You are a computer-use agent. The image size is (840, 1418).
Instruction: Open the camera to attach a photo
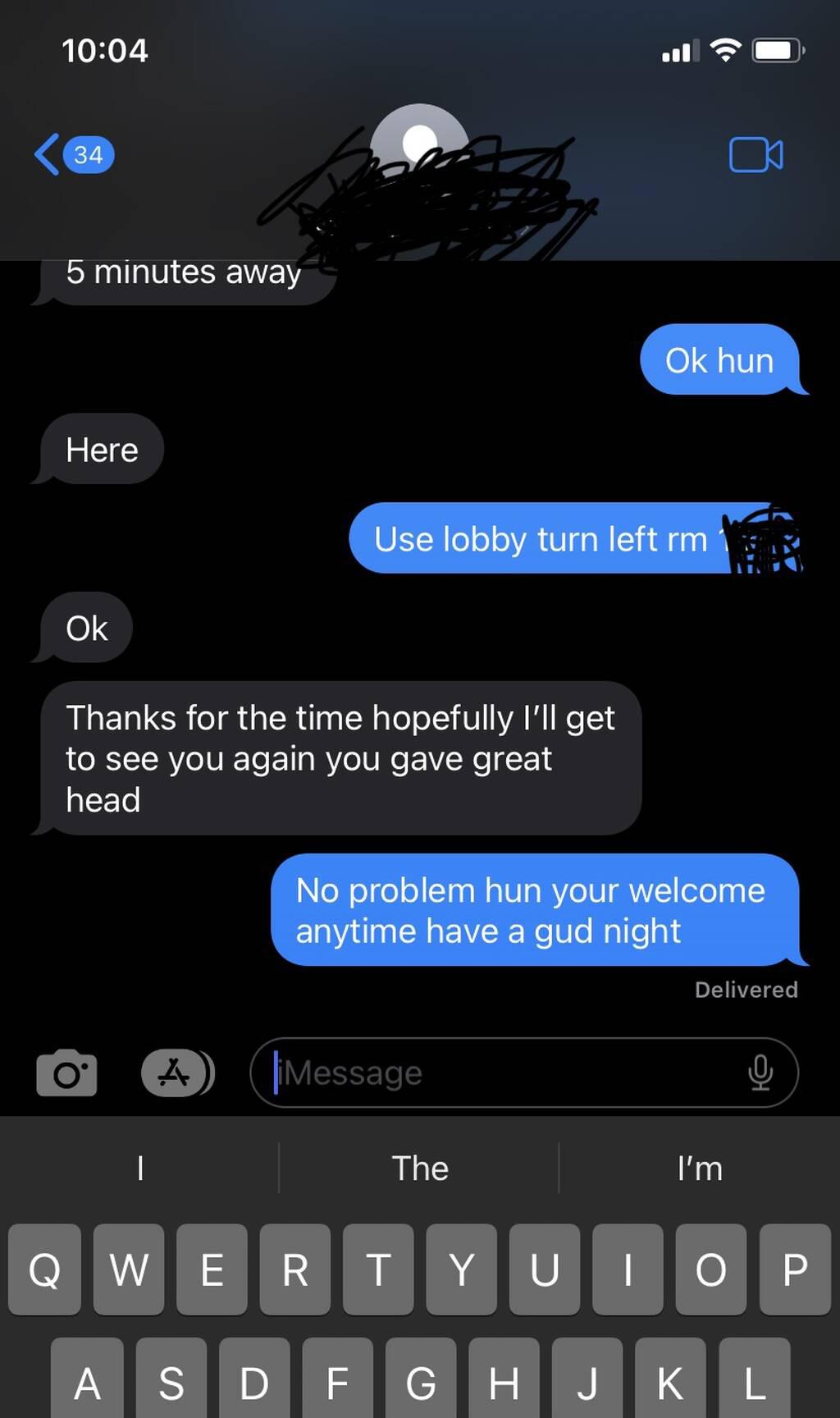point(66,1073)
